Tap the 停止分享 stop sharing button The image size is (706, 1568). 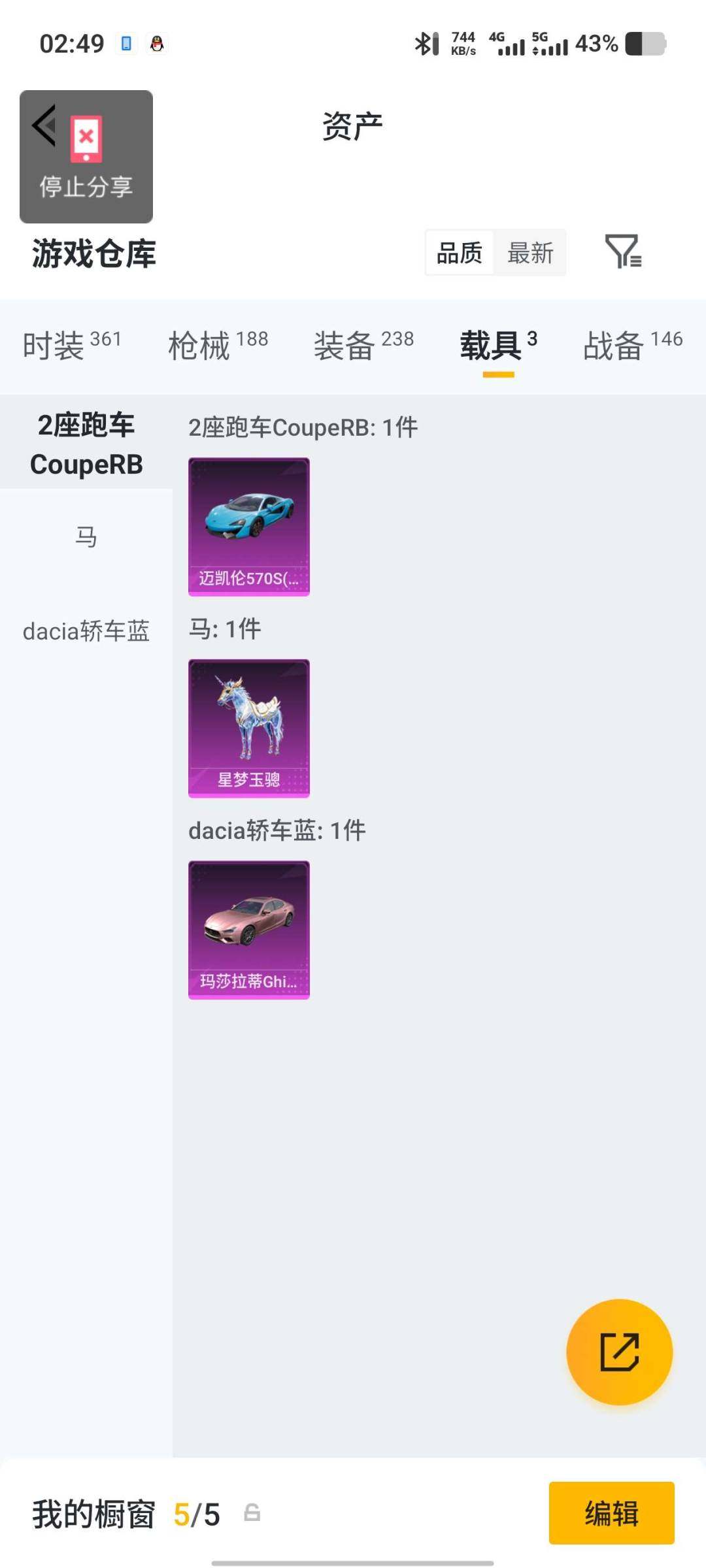[x=86, y=157]
